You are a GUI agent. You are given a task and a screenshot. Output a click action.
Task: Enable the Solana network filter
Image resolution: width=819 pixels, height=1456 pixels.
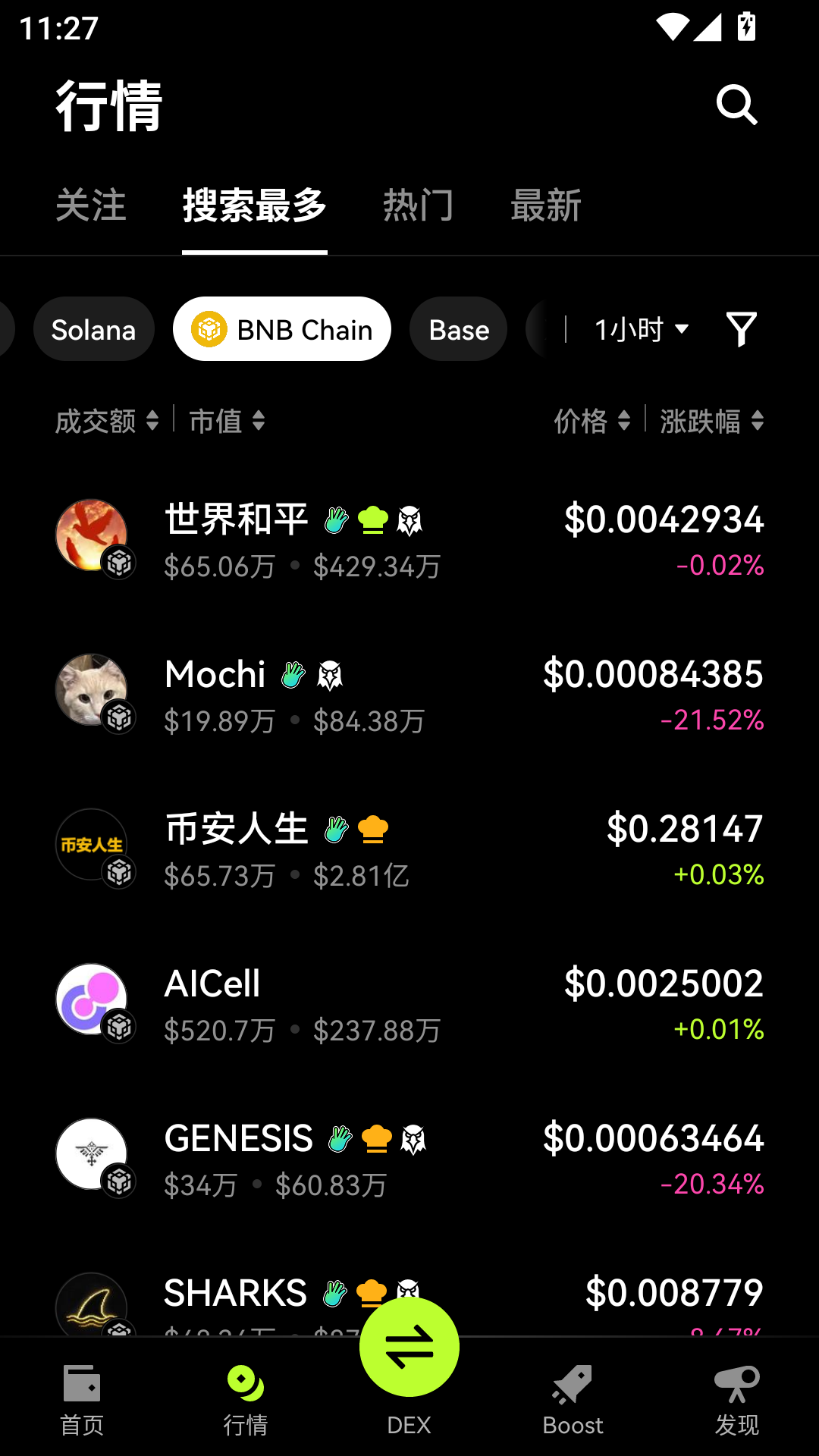(93, 329)
